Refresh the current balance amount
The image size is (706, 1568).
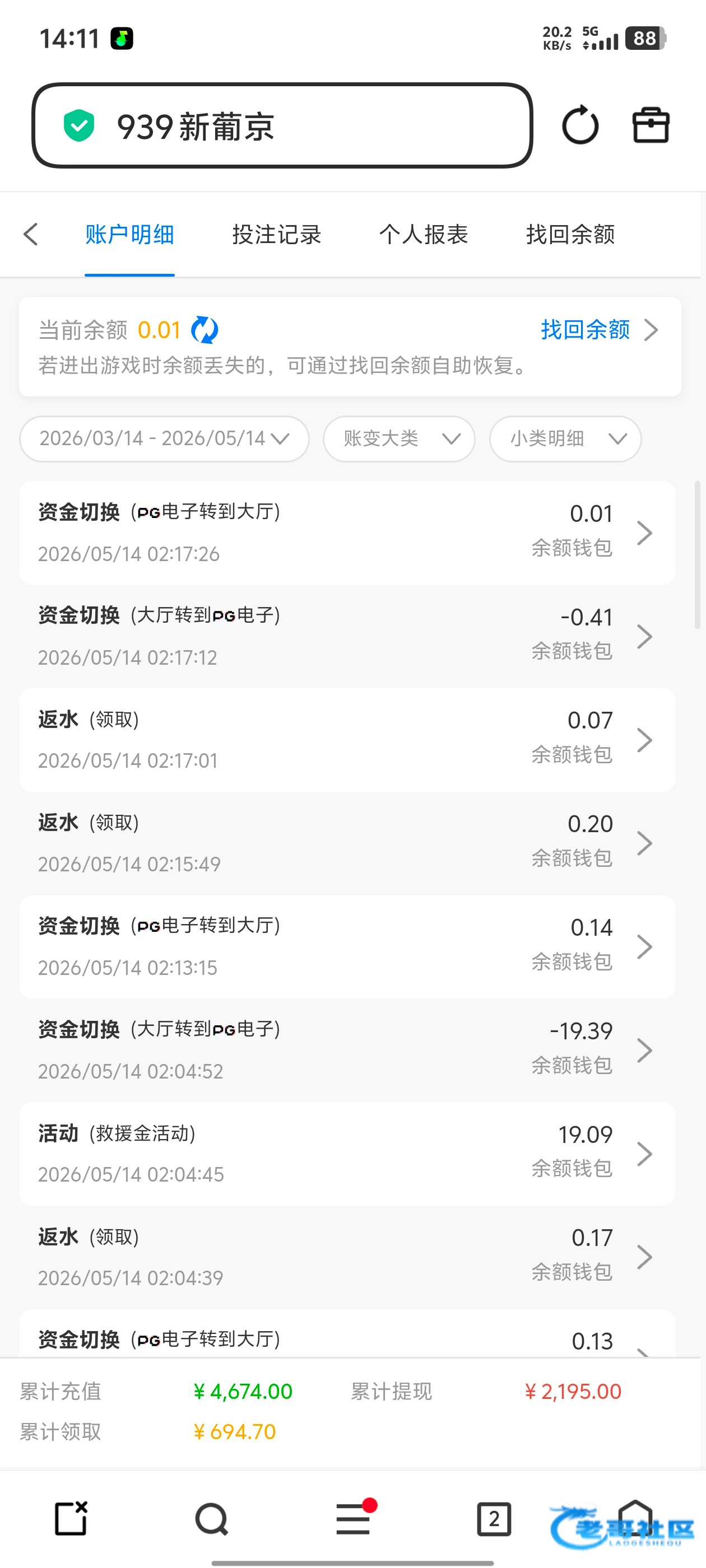(205, 330)
